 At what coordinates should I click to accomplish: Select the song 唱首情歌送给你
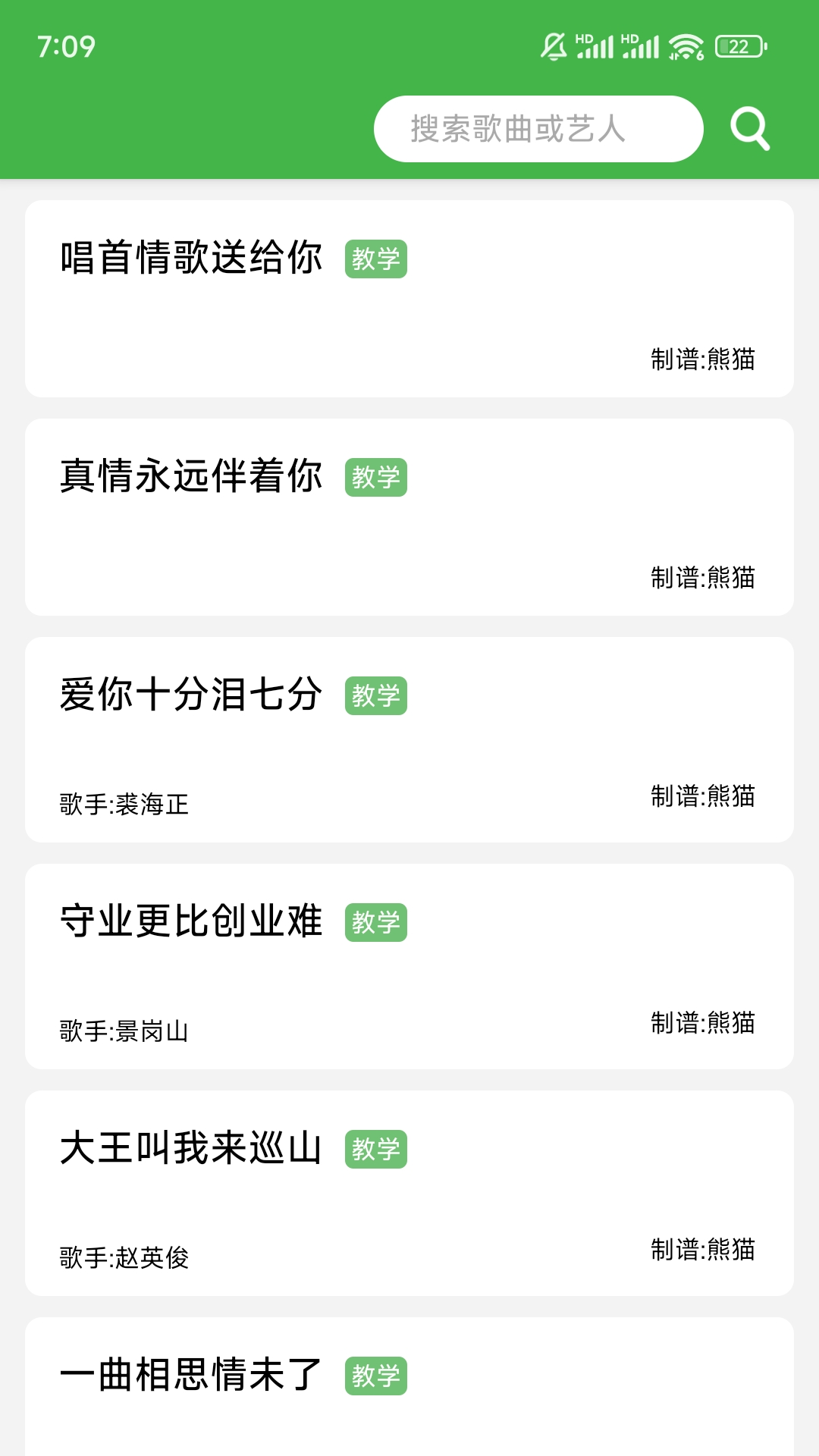pyautogui.click(x=191, y=258)
